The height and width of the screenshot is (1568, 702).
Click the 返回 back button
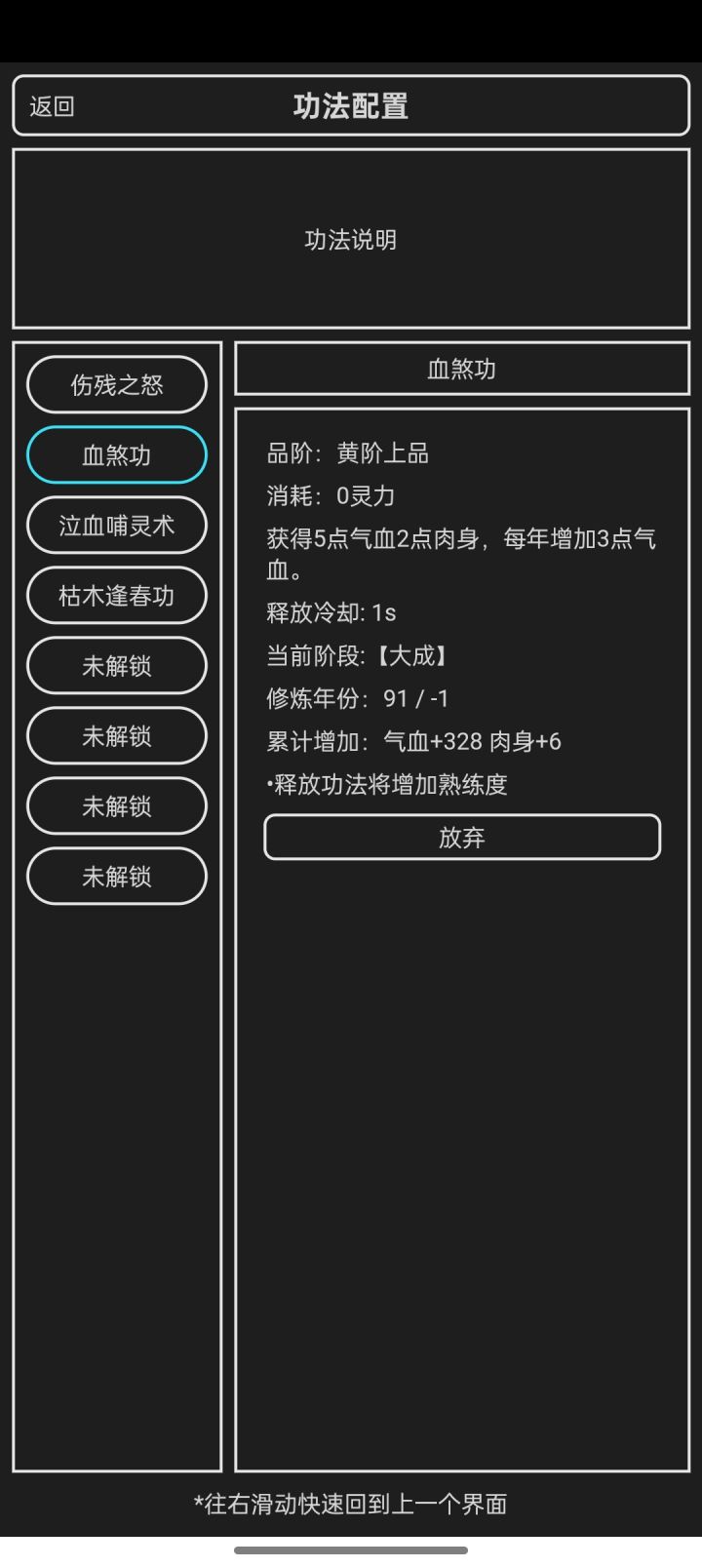click(54, 106)
